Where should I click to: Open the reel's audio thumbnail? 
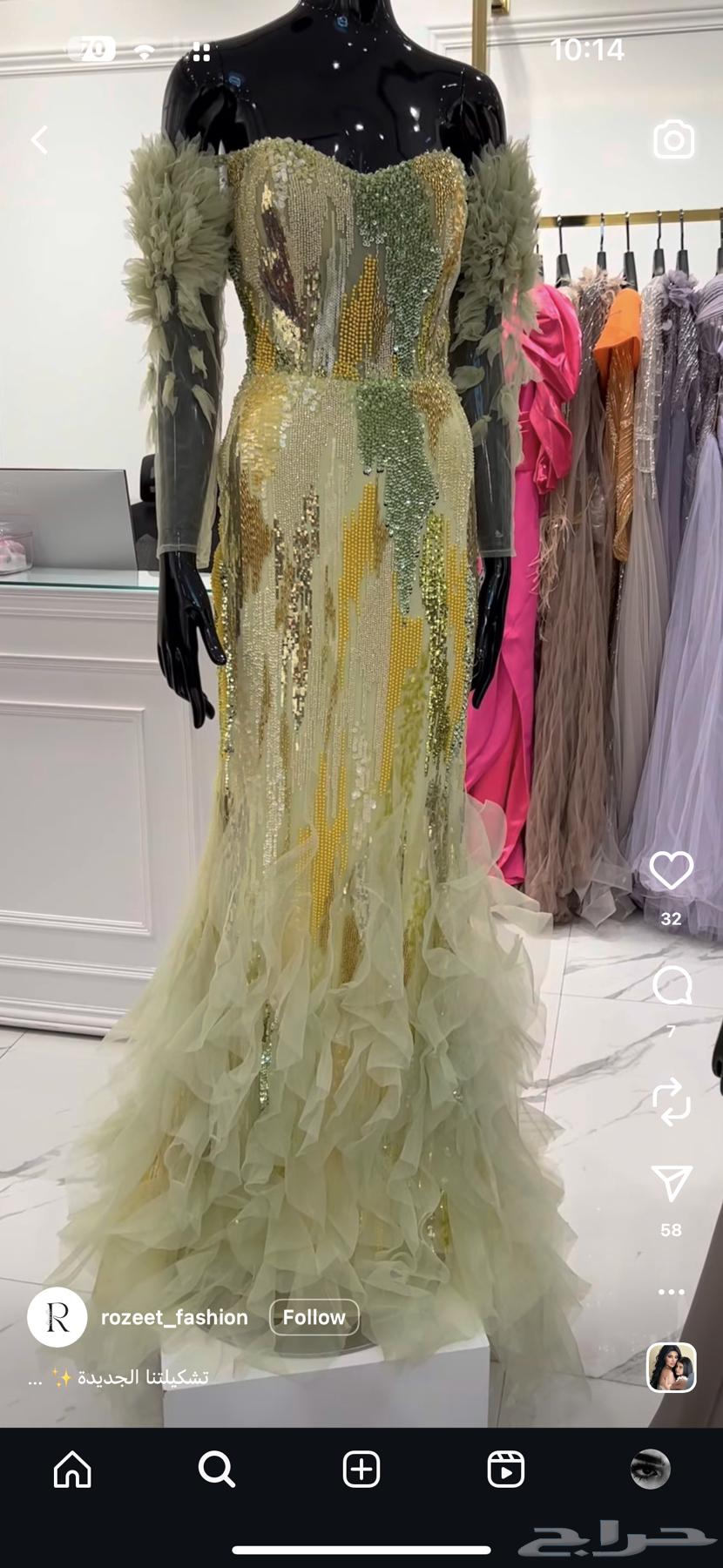tap(671, 1368)
